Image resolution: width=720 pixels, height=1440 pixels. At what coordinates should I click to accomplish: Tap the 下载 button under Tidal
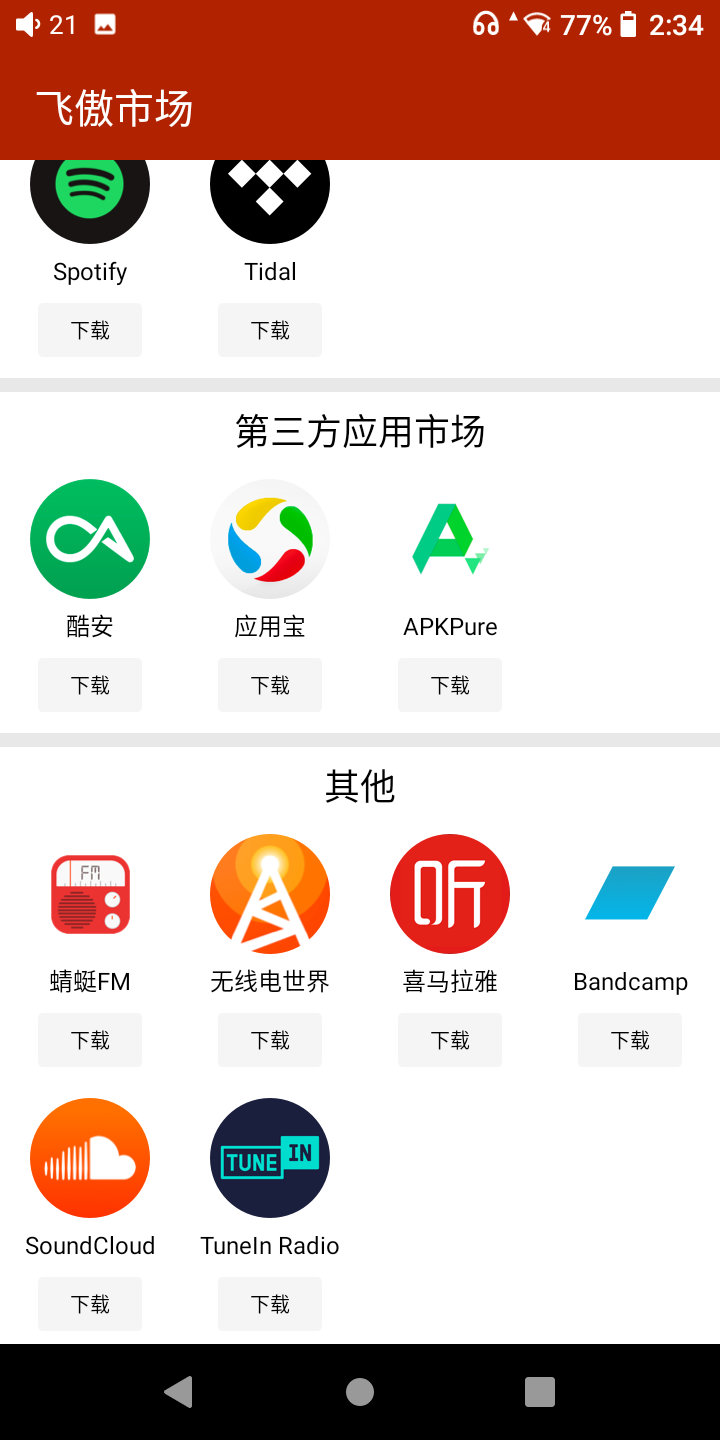coord(270,330)
